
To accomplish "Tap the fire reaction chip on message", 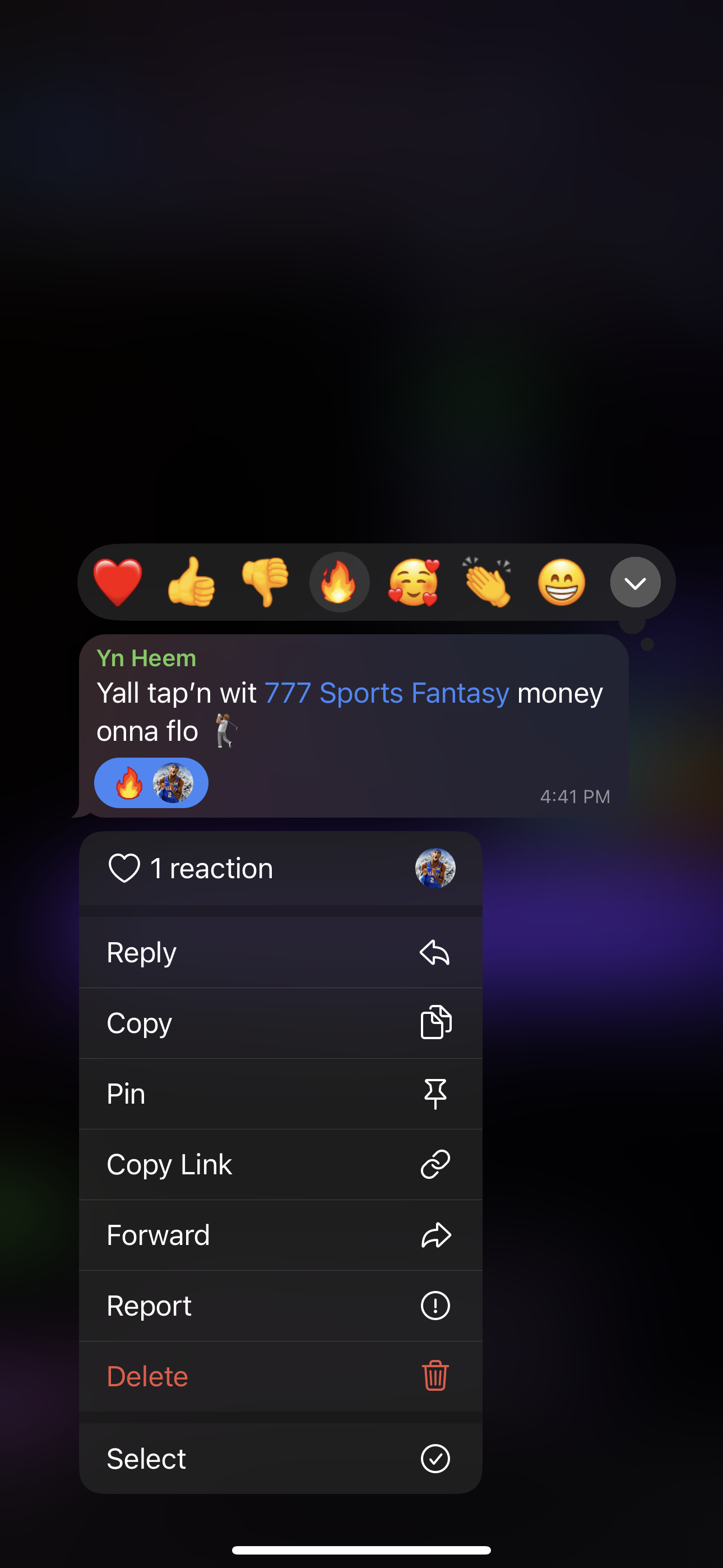I will pos(151,783).
